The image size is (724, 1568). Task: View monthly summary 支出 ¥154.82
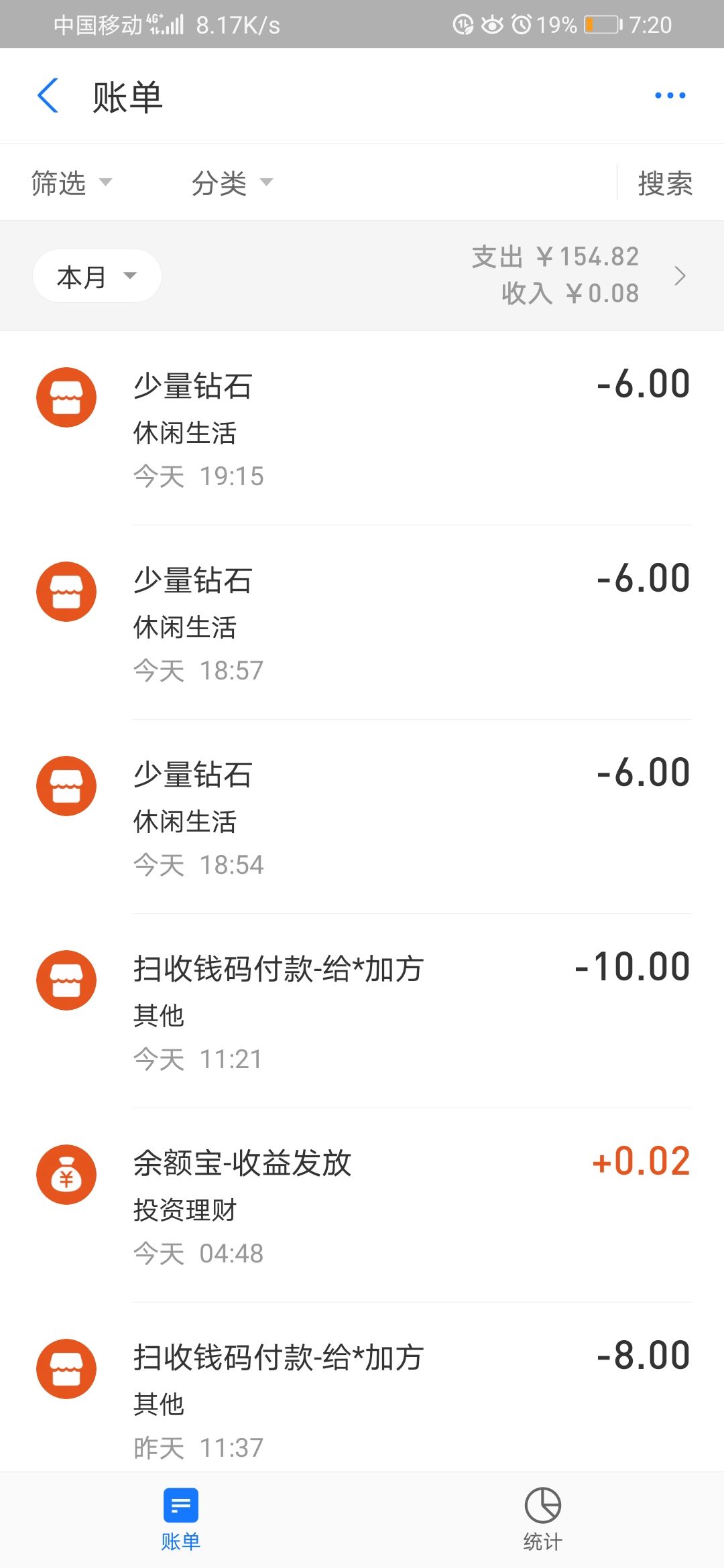(x=555, y=257)
